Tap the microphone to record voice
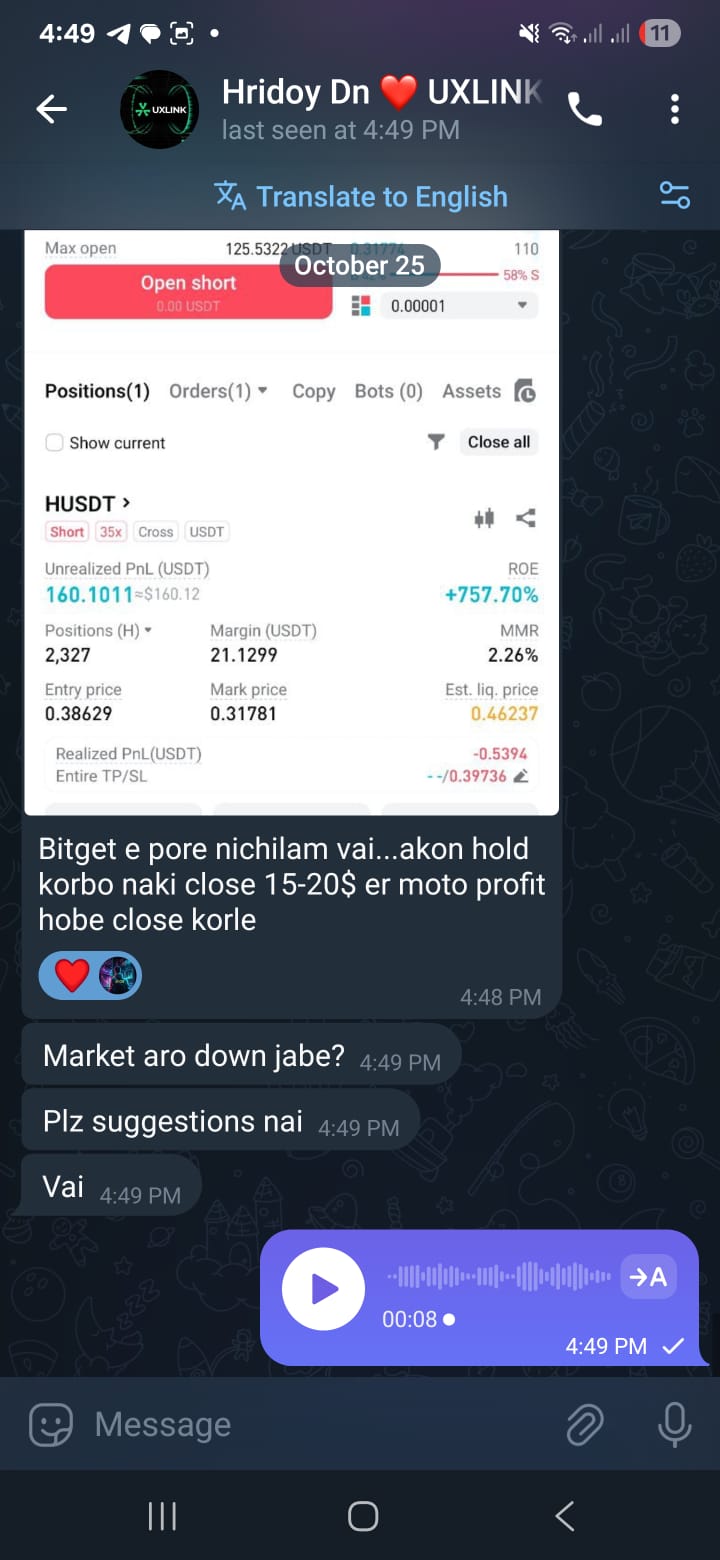Image resolution: width=720 pixels, height=1560 pixels. (x=675, y=1424)
